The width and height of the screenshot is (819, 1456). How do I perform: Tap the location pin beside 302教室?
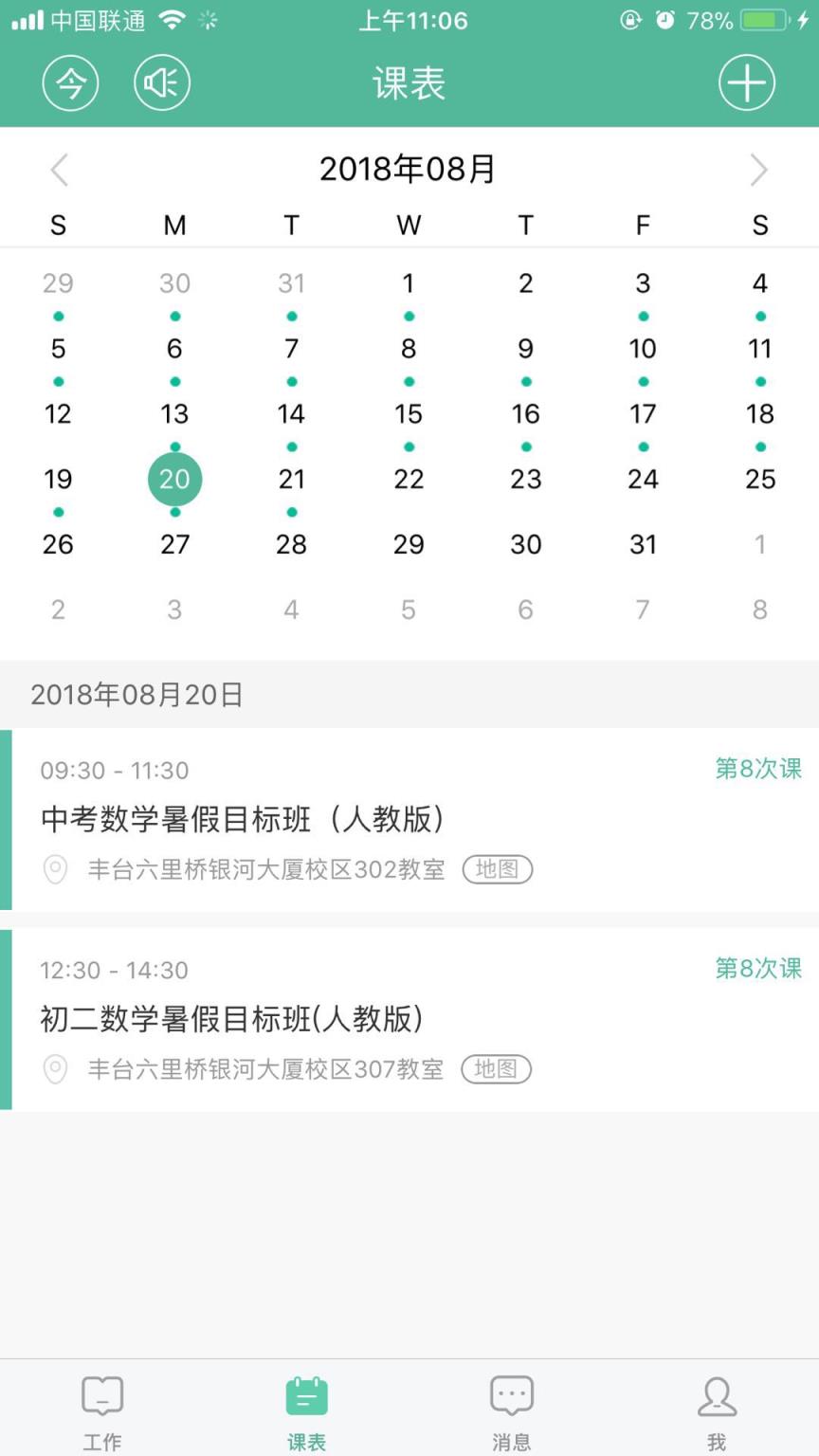[55, 869]
